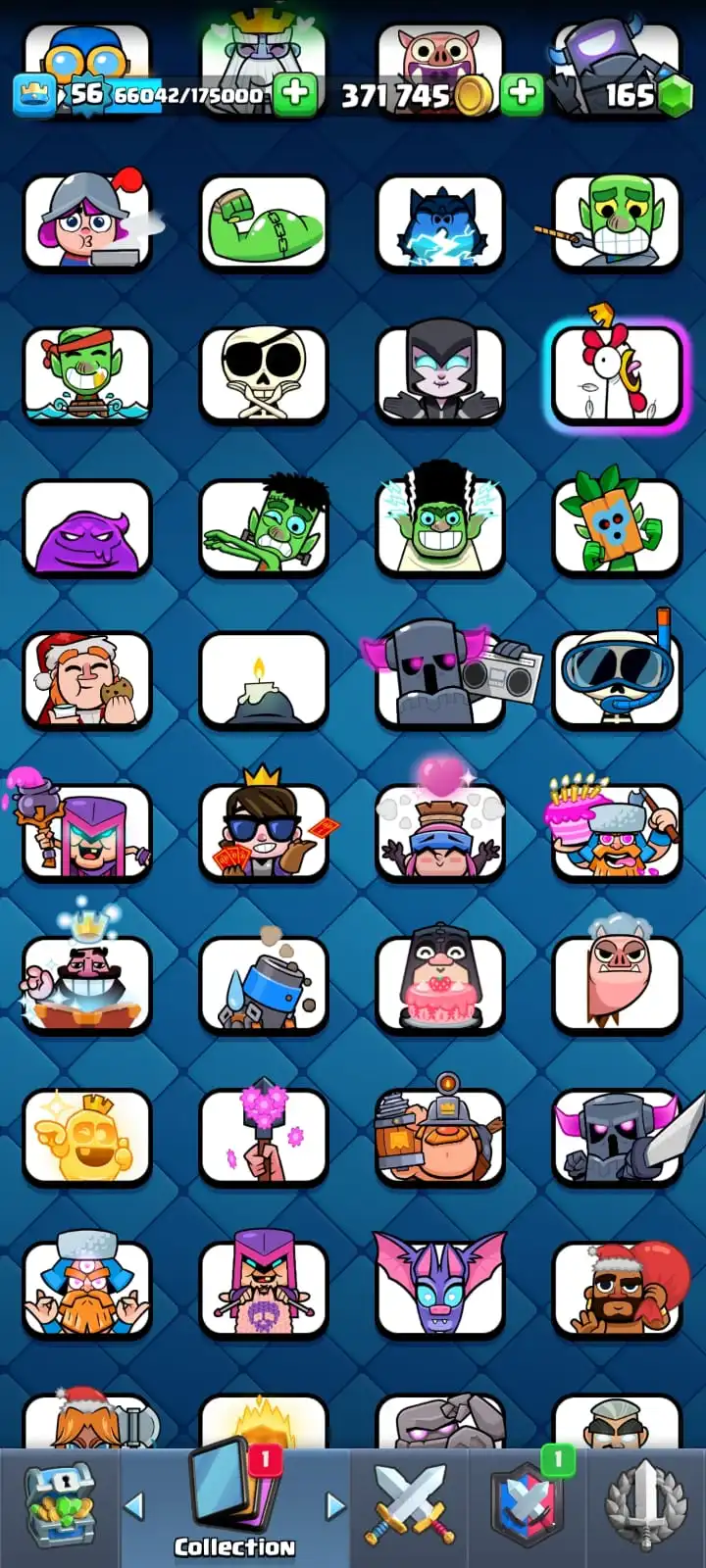The width and height of the screenshot is (706, 1568).
Task: Select the purple slime blob emote
Action: pyautogui.click(x=87, y=527)
